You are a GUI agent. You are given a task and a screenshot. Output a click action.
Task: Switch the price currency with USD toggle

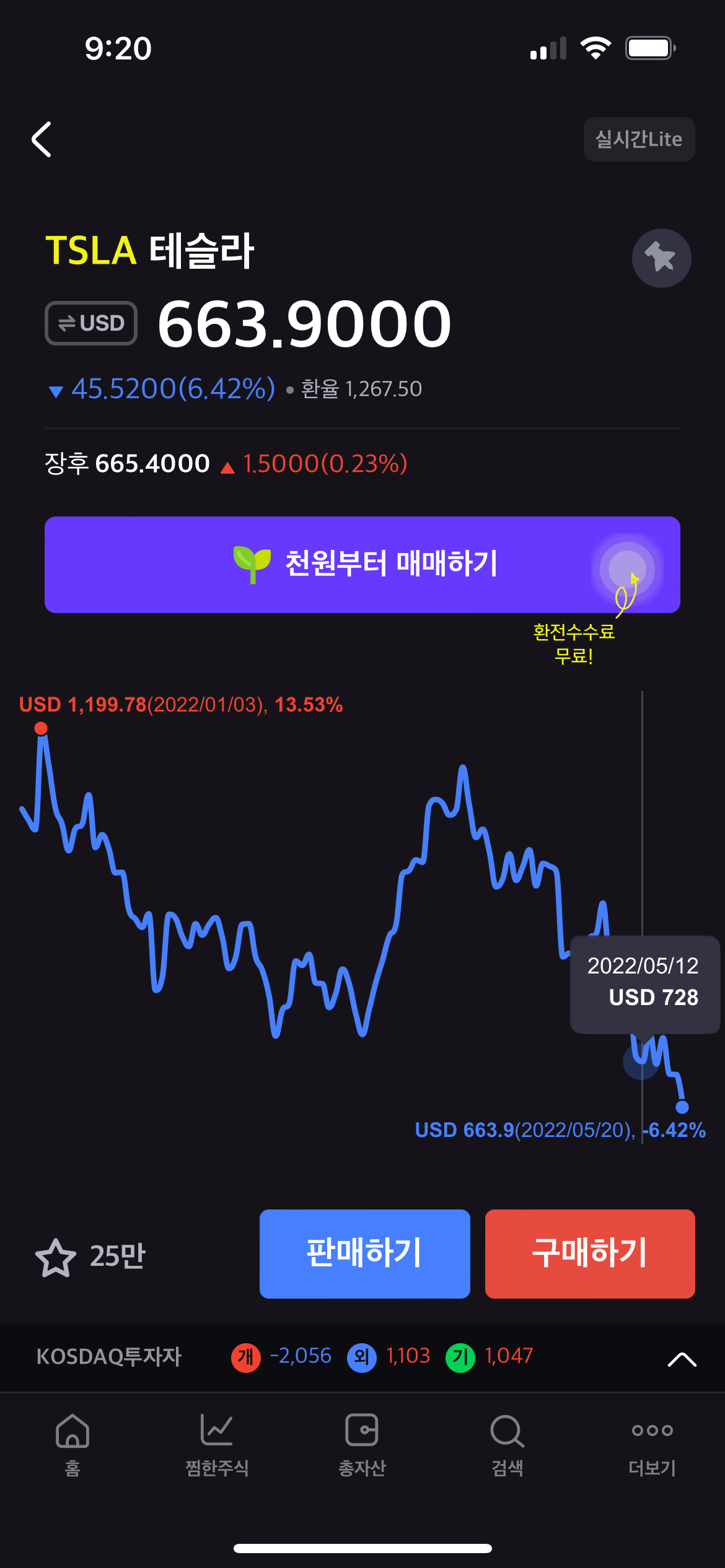[91, 323]
